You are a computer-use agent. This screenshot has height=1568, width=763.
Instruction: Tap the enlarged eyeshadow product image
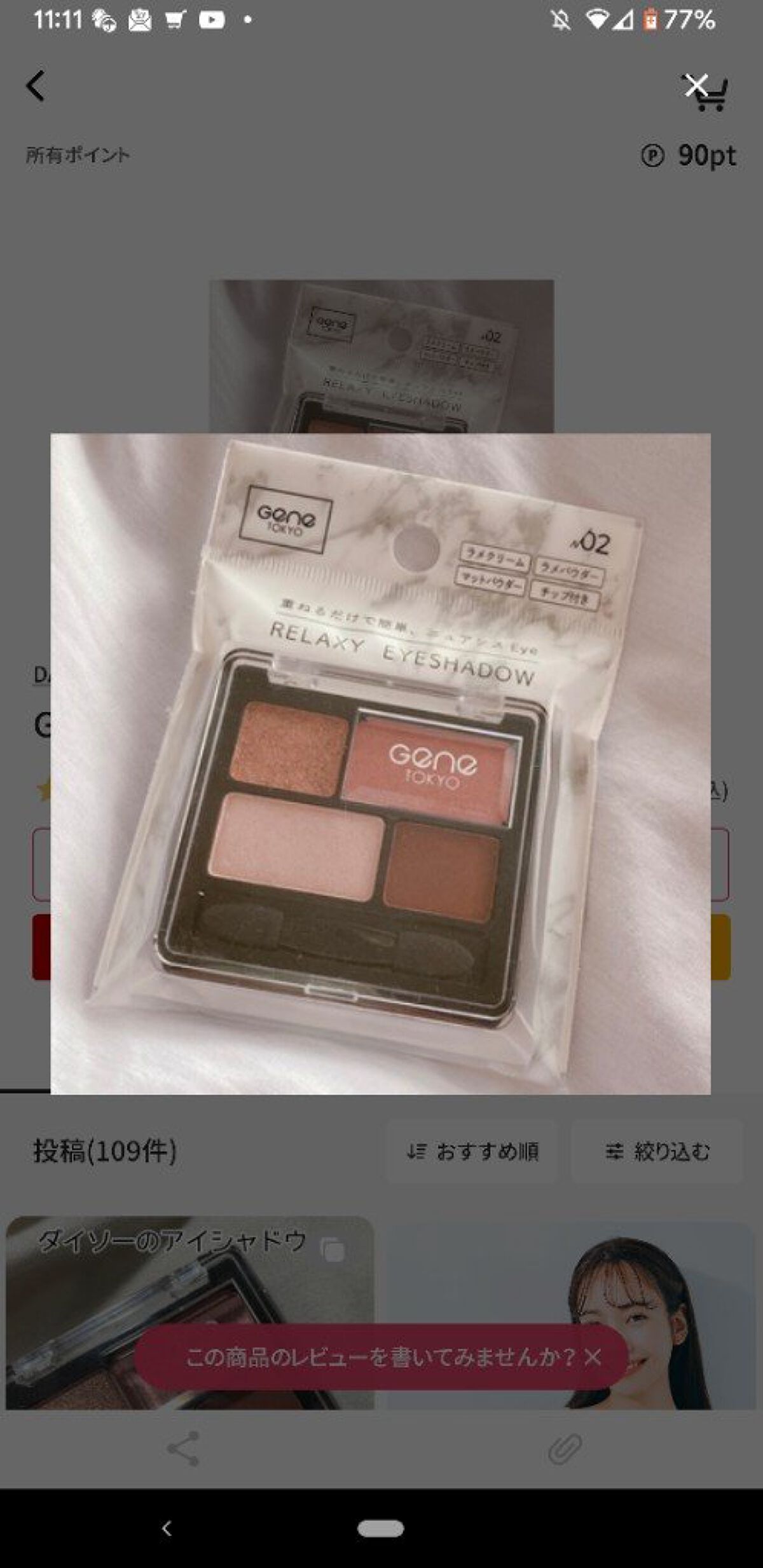coord(380,763)
